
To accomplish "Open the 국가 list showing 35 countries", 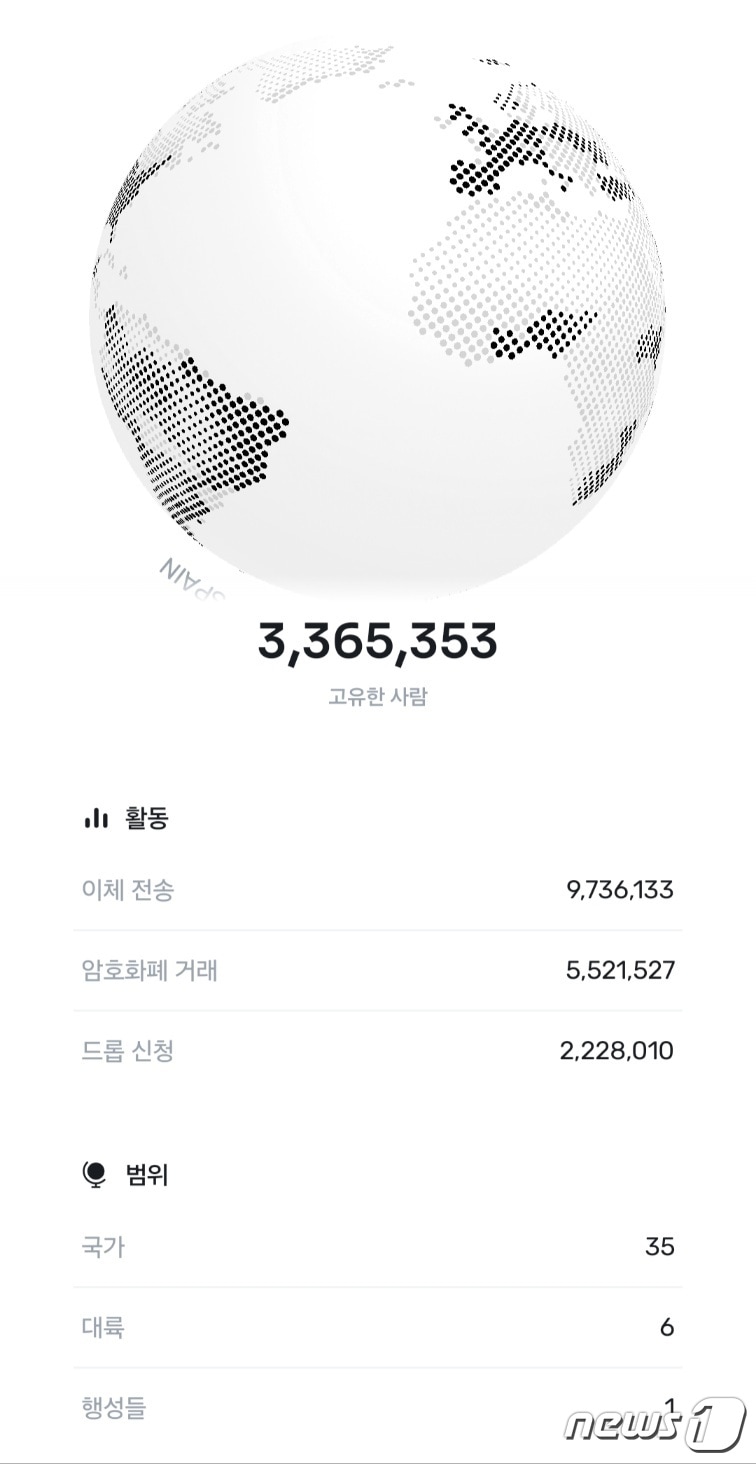I will (x=378, y=1247).
